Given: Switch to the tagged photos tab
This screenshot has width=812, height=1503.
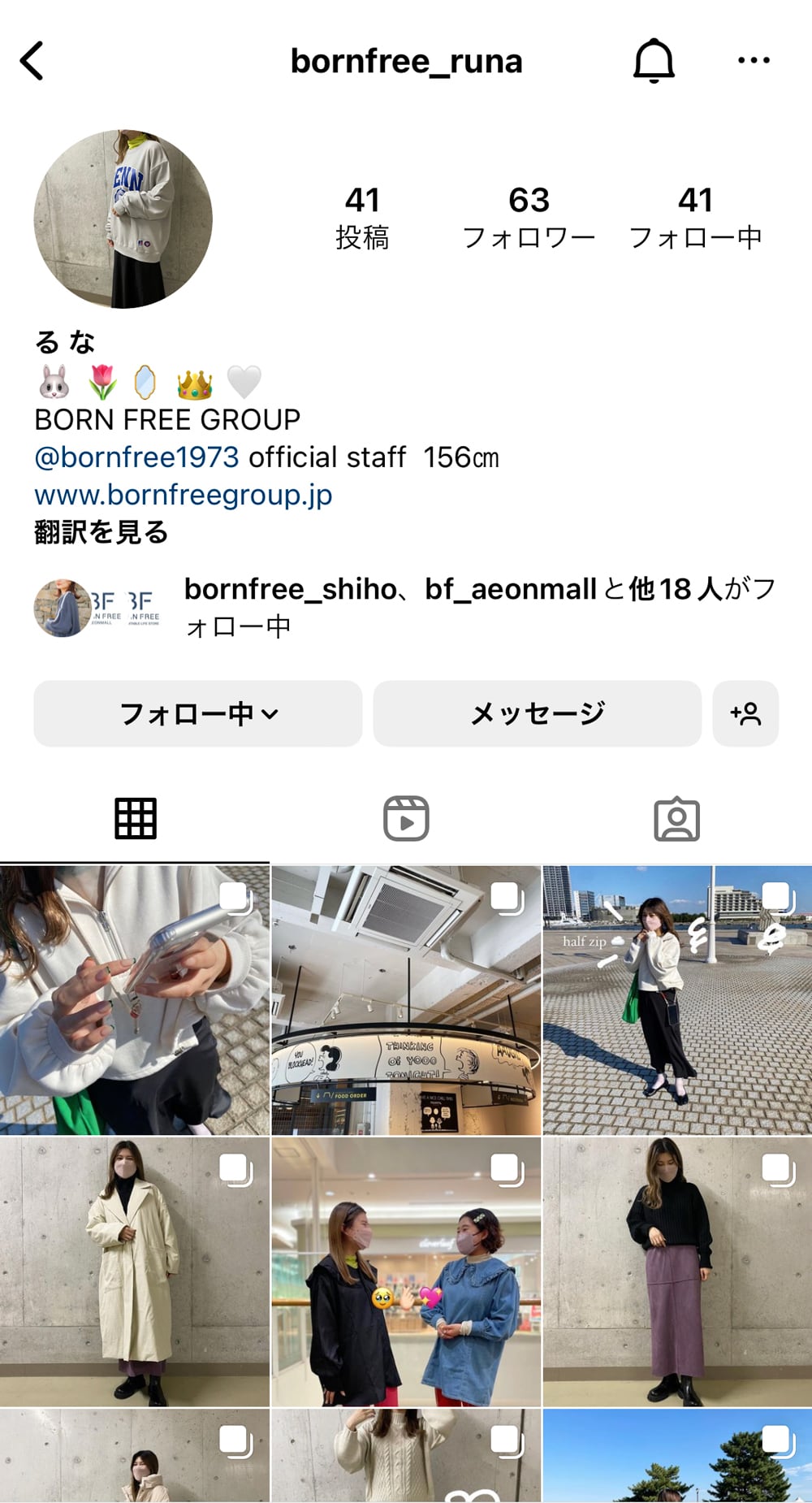Looking at the screenshot, I should pyautogui.click(x=676, y=819).
